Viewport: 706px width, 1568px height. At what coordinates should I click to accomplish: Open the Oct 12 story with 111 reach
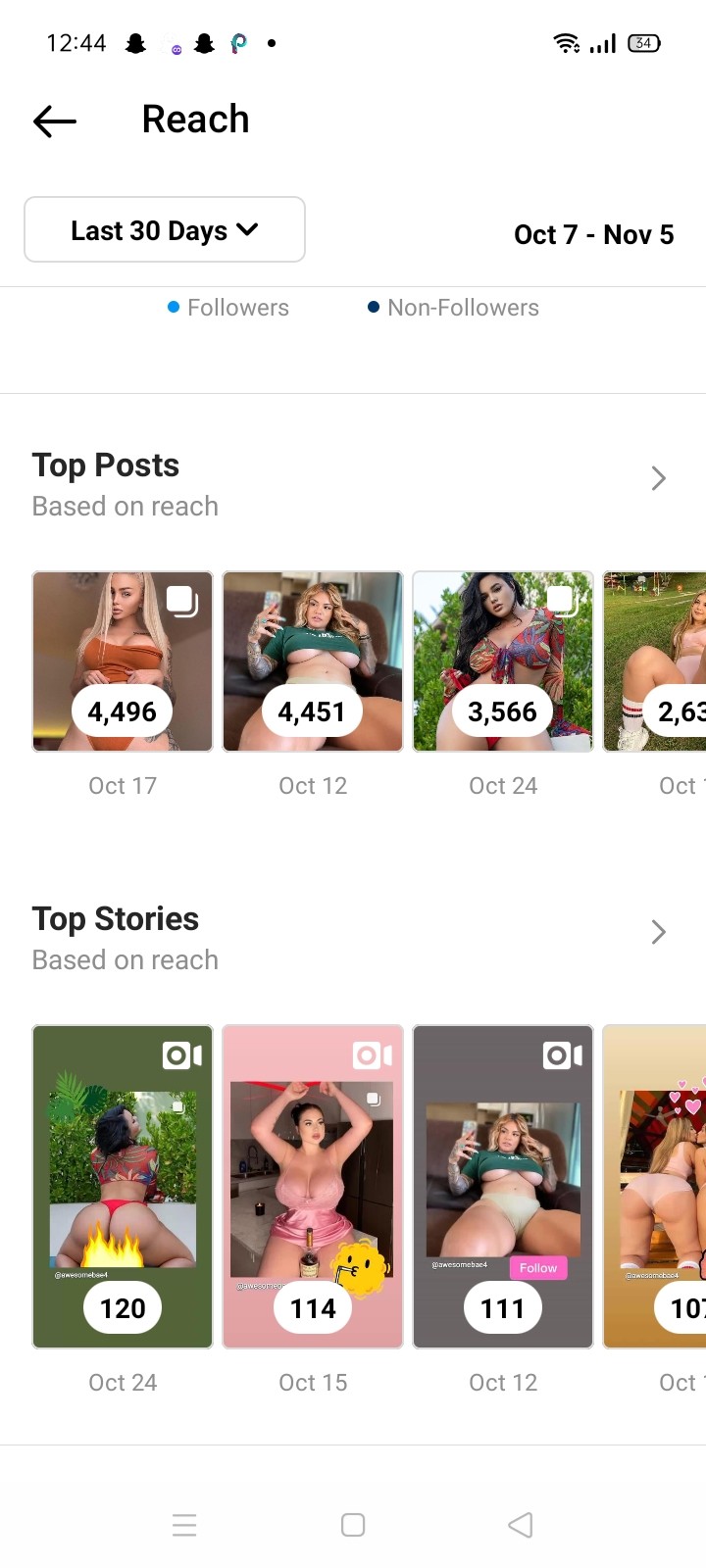503,1187
